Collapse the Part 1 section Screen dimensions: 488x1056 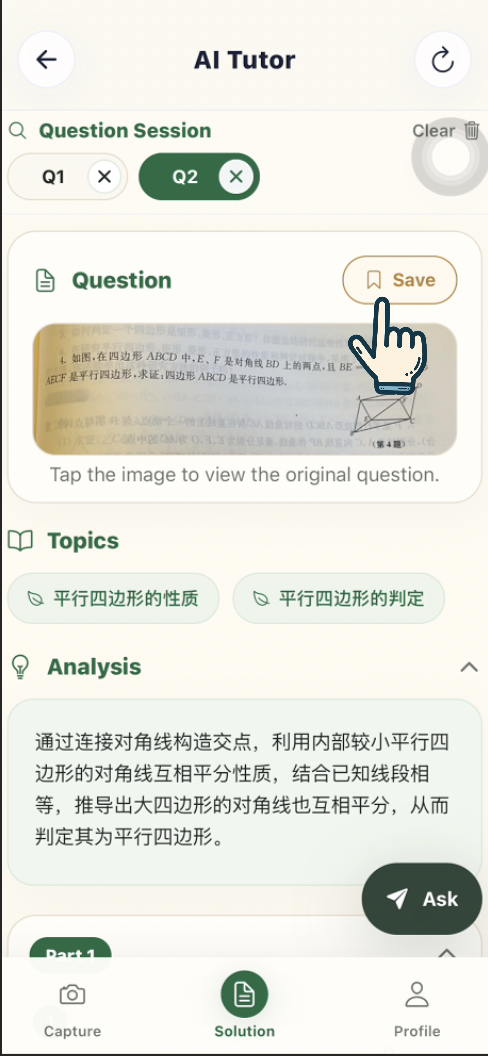pos(447,952)
